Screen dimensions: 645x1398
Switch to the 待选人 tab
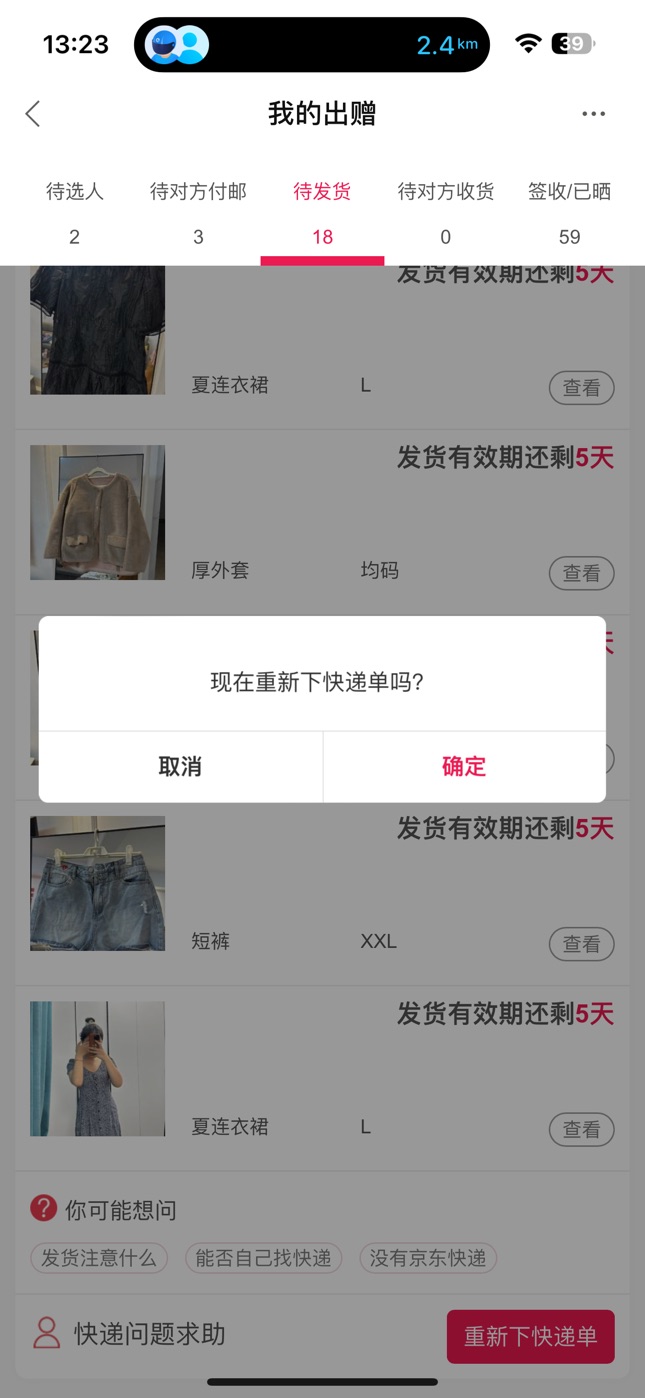75,213
